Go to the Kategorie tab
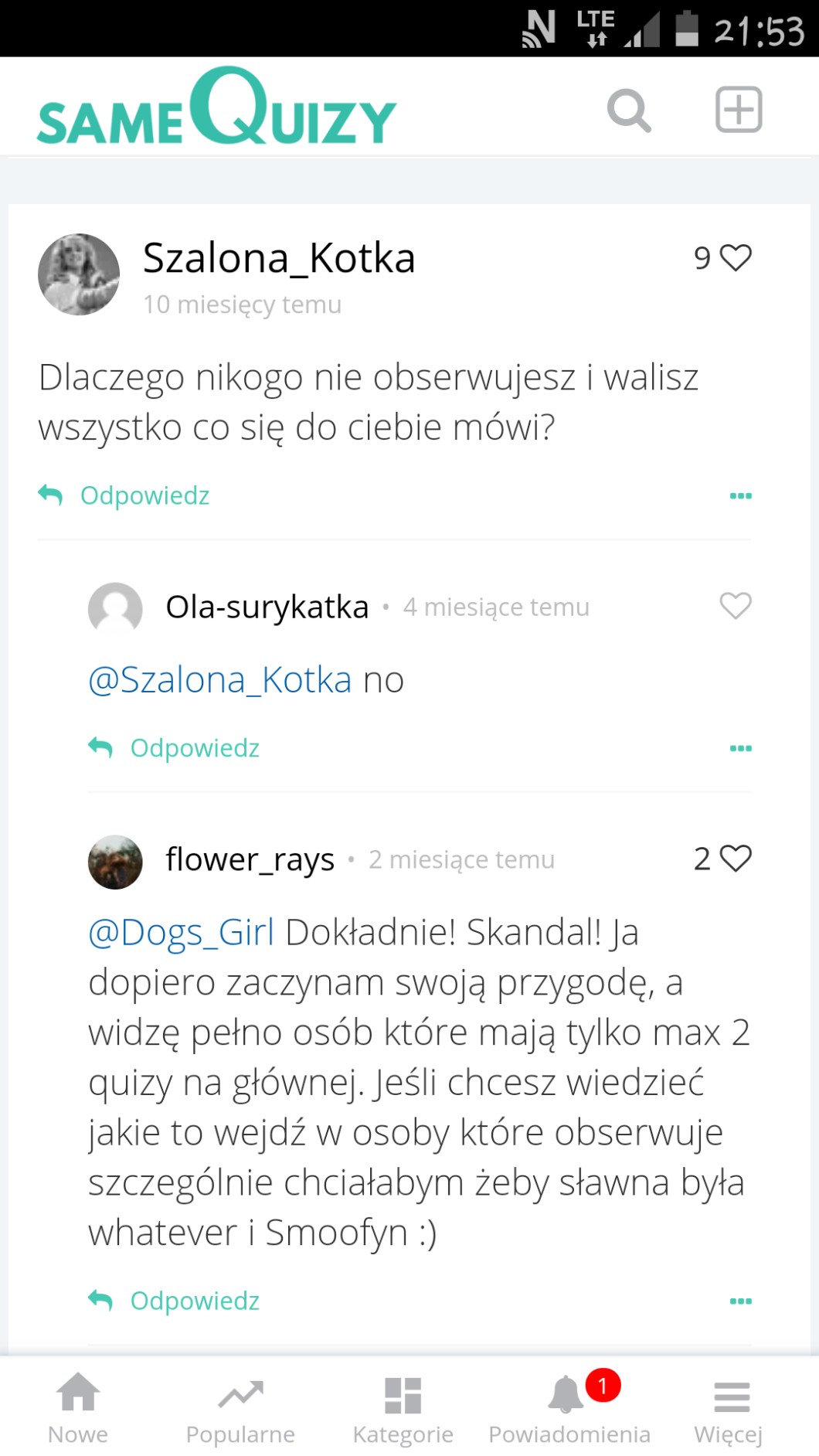The image size is (819, 1456). tap(403, 1408)
